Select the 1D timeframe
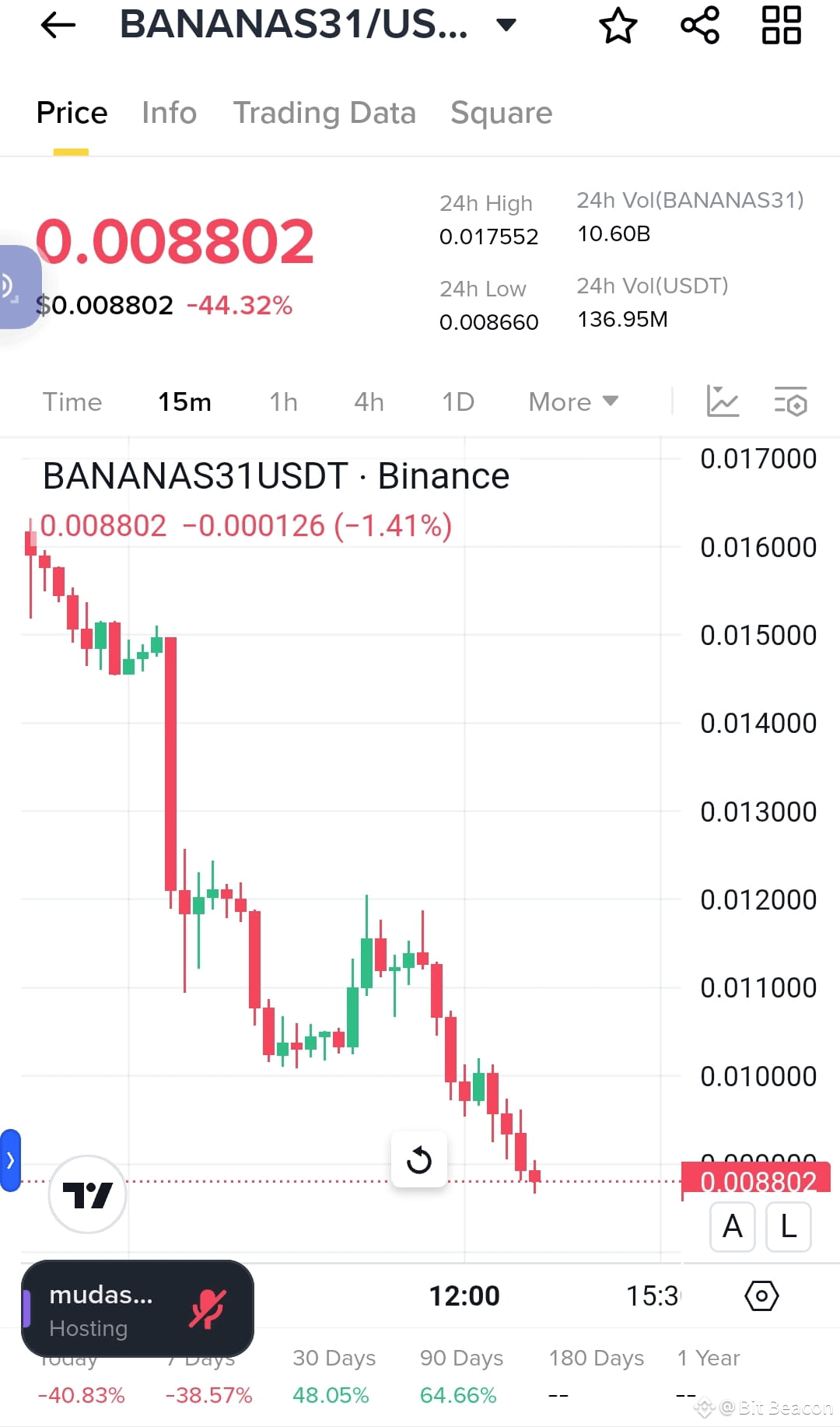This screenshot has height=1427, width=840. pyautogui.click(x=457, y=401)
